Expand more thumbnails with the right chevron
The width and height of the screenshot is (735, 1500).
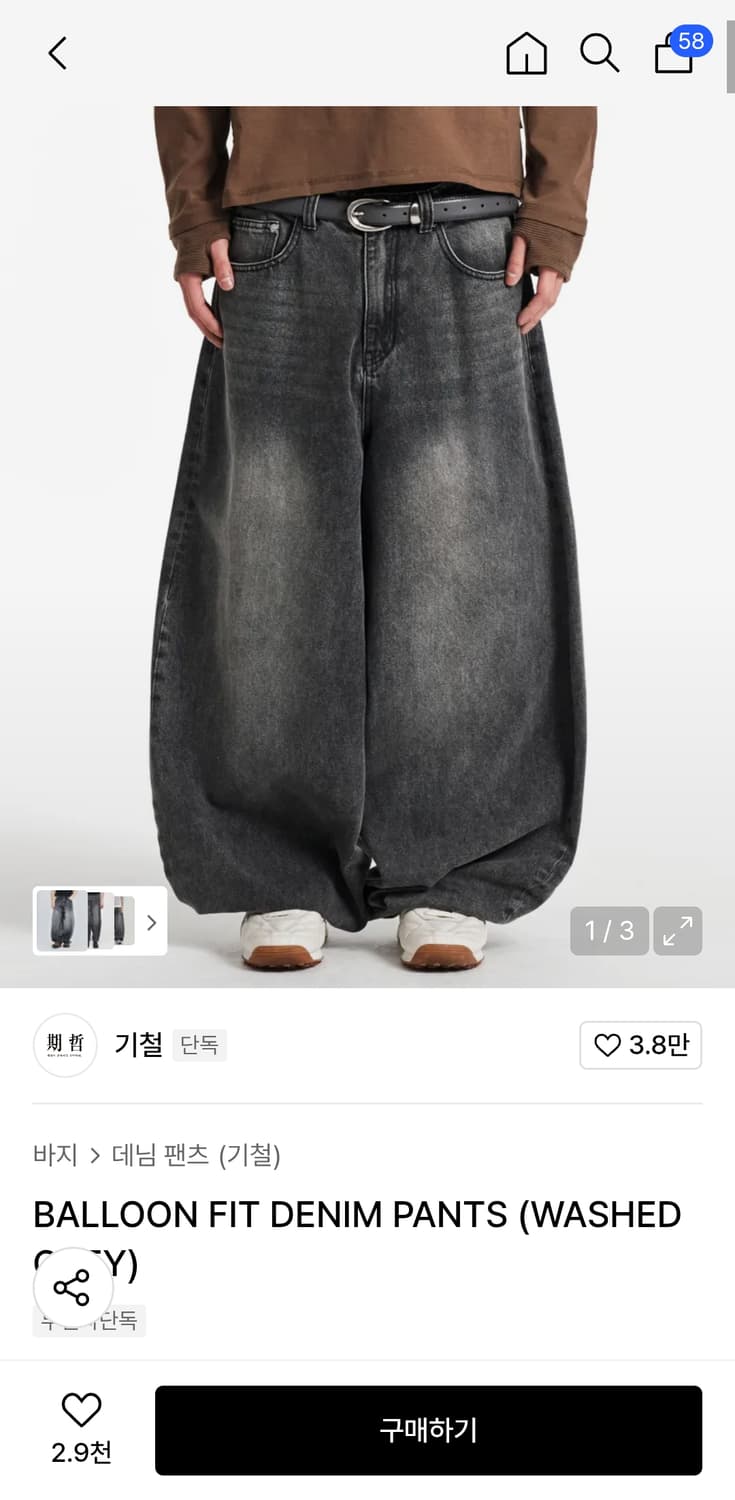coord(151,921)
